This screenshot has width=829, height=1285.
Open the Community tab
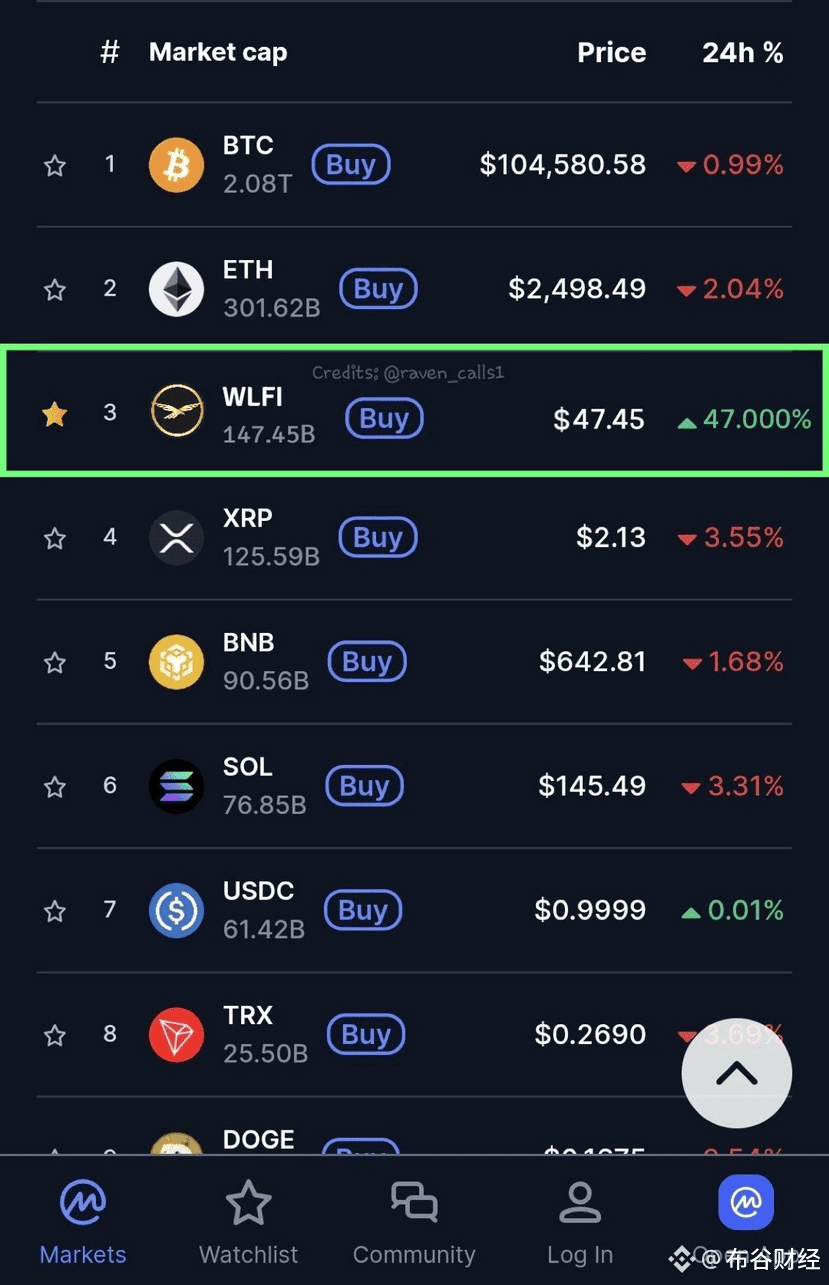pos(414,1222)
